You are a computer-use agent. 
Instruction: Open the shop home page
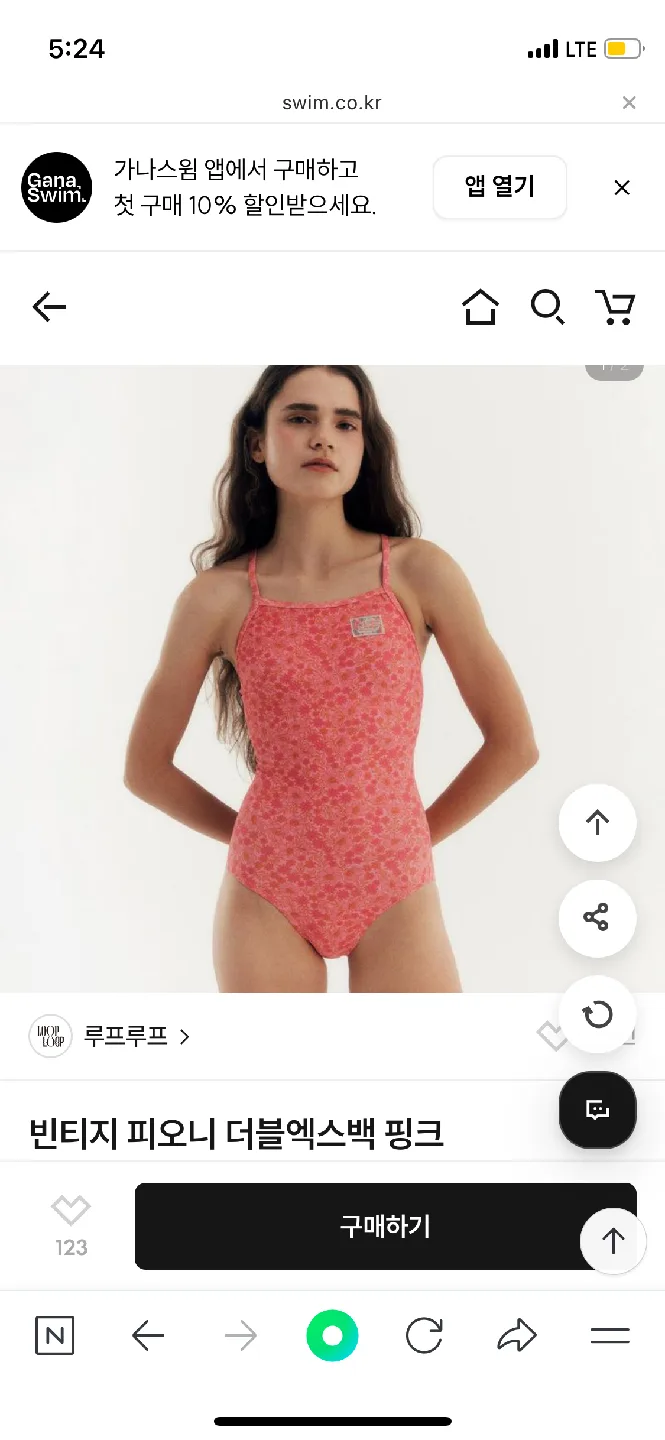tap(480, 307)
